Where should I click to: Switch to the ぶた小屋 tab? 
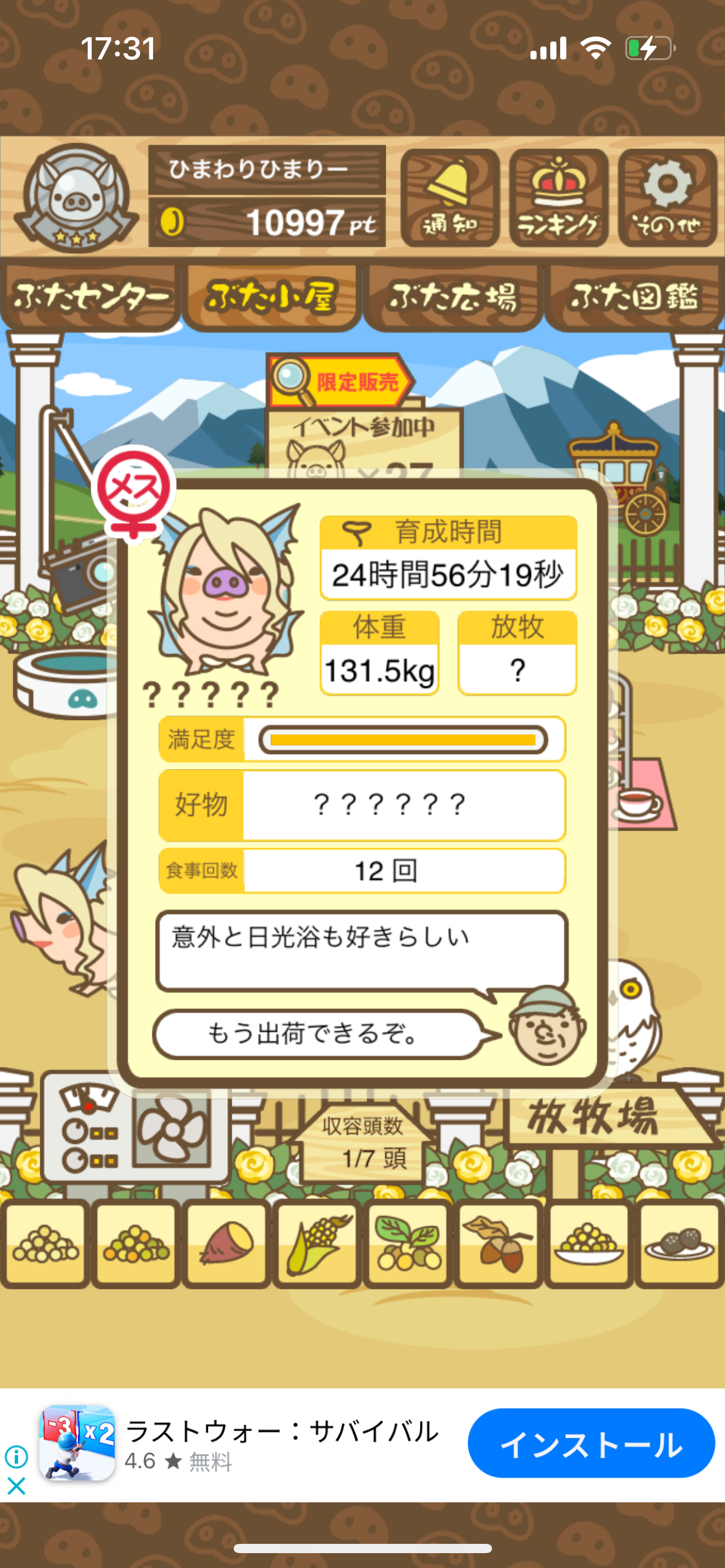point(272,297)
